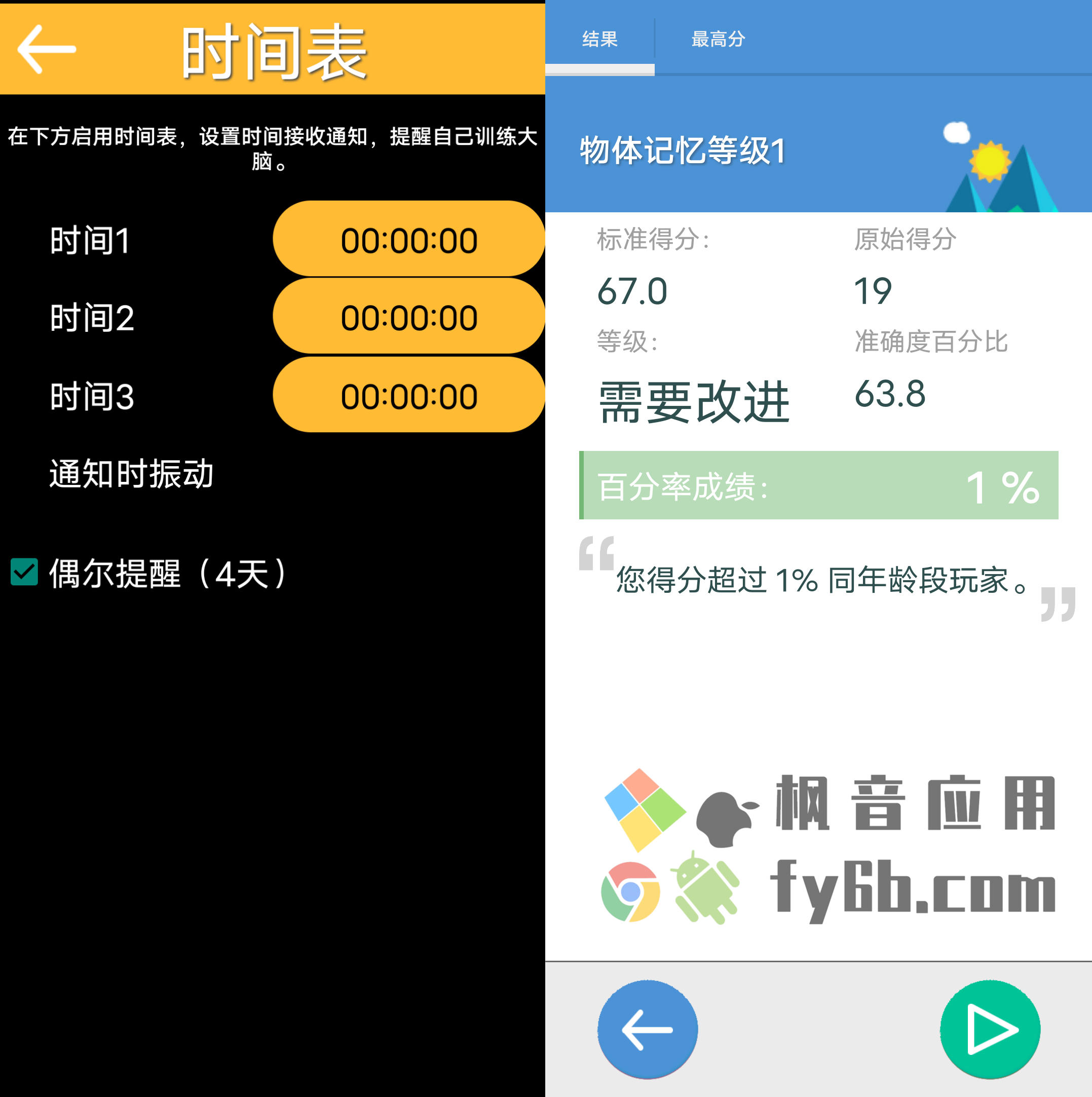1092x1097 pixels.
Task: Set the time for 时间1
Action: [x=408, y=239]
